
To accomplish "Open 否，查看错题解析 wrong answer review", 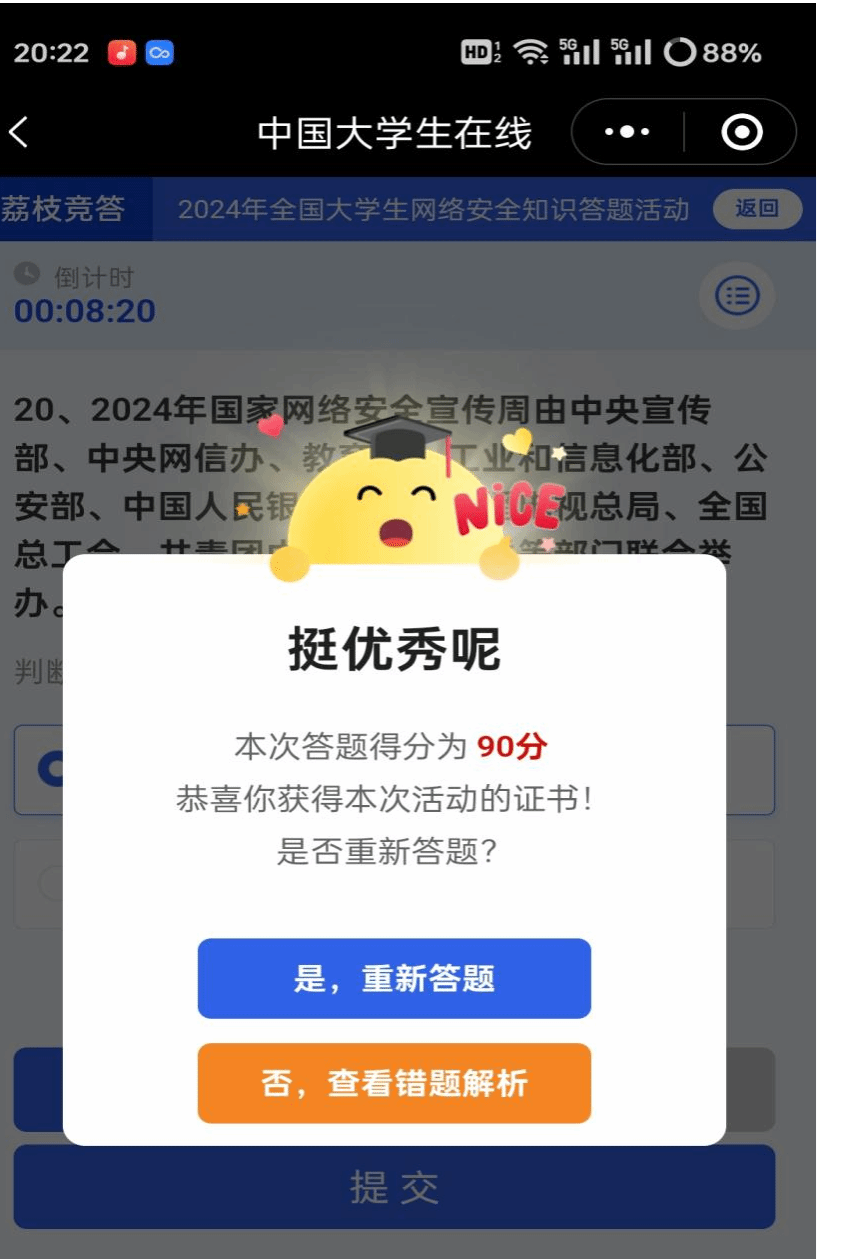I will (x=394, y=1083).
